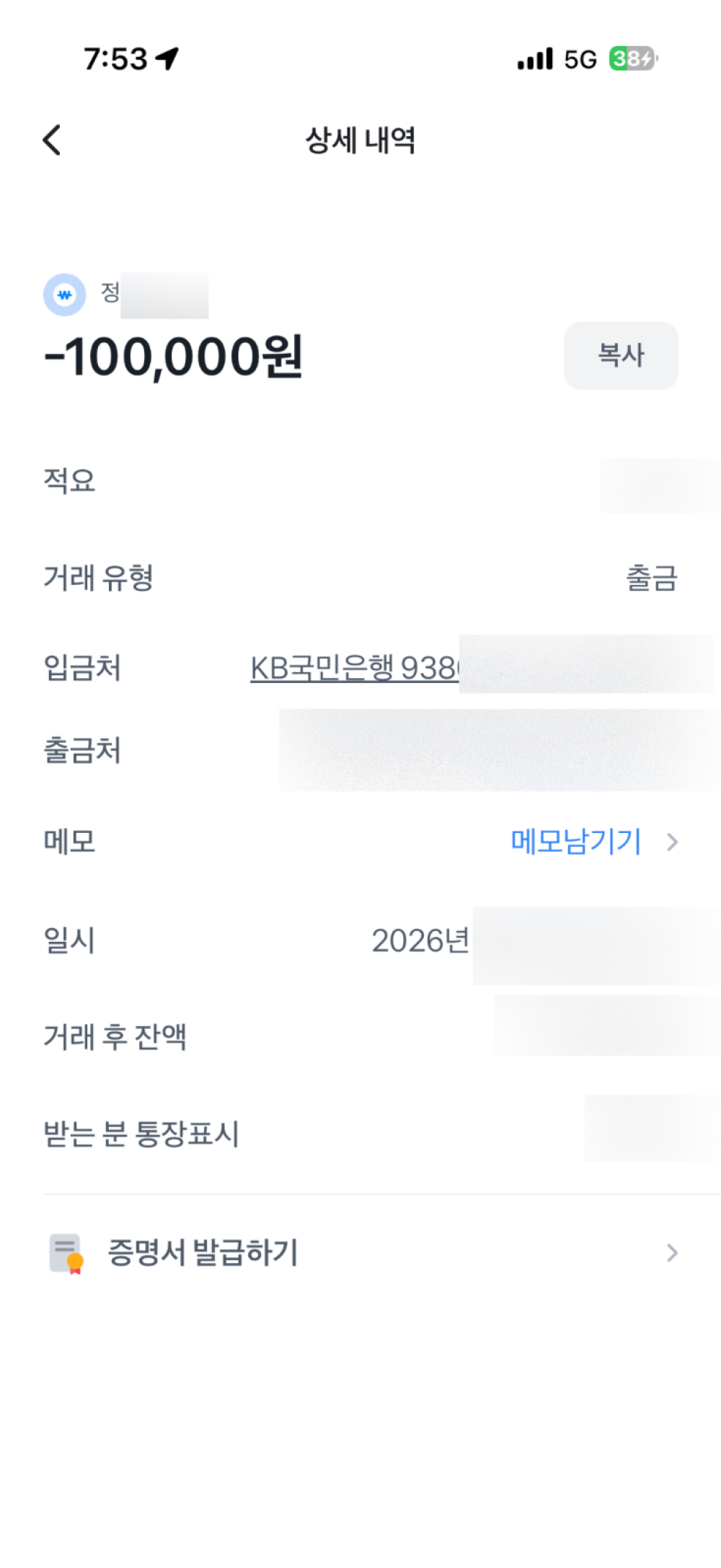Tap the 복사 button

click(x=621, y=355)
